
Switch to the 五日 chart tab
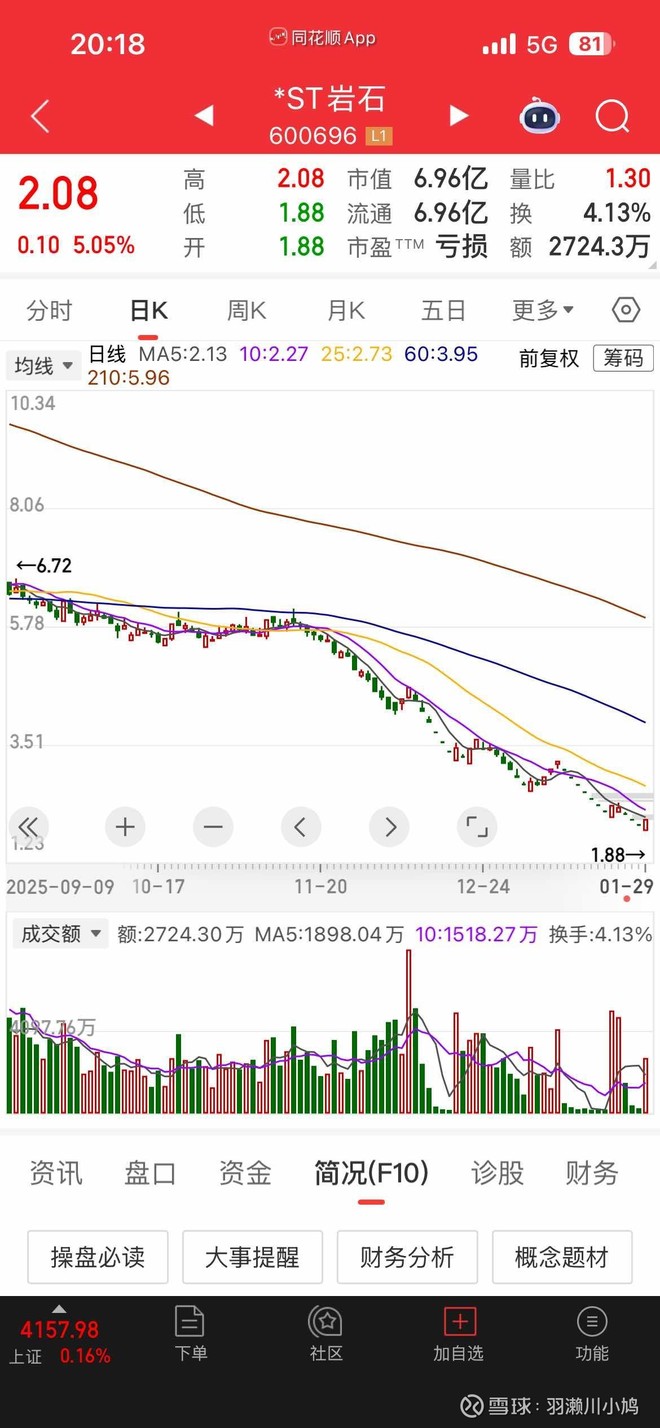tap(443, 311)
